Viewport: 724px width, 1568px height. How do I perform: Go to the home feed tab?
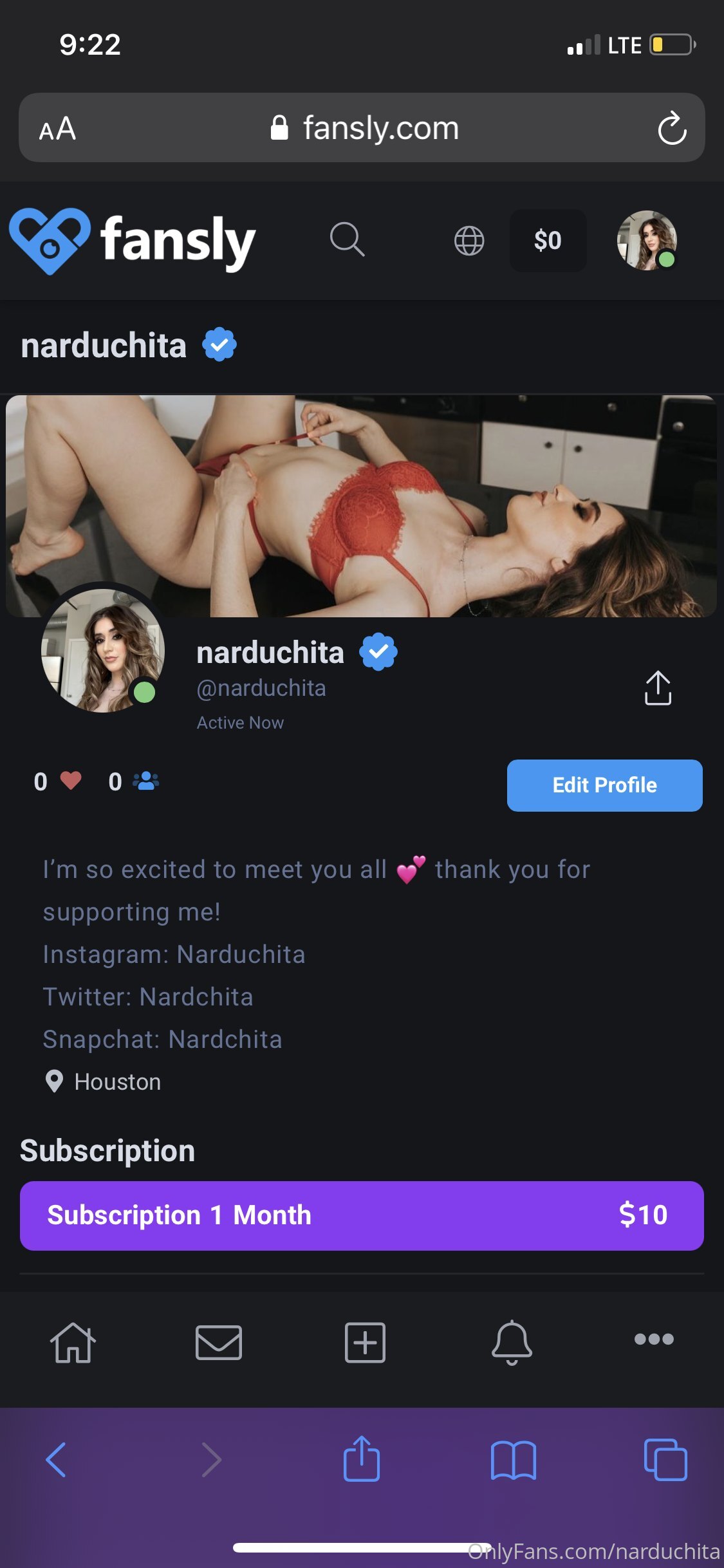click(x=73, y=1342)
